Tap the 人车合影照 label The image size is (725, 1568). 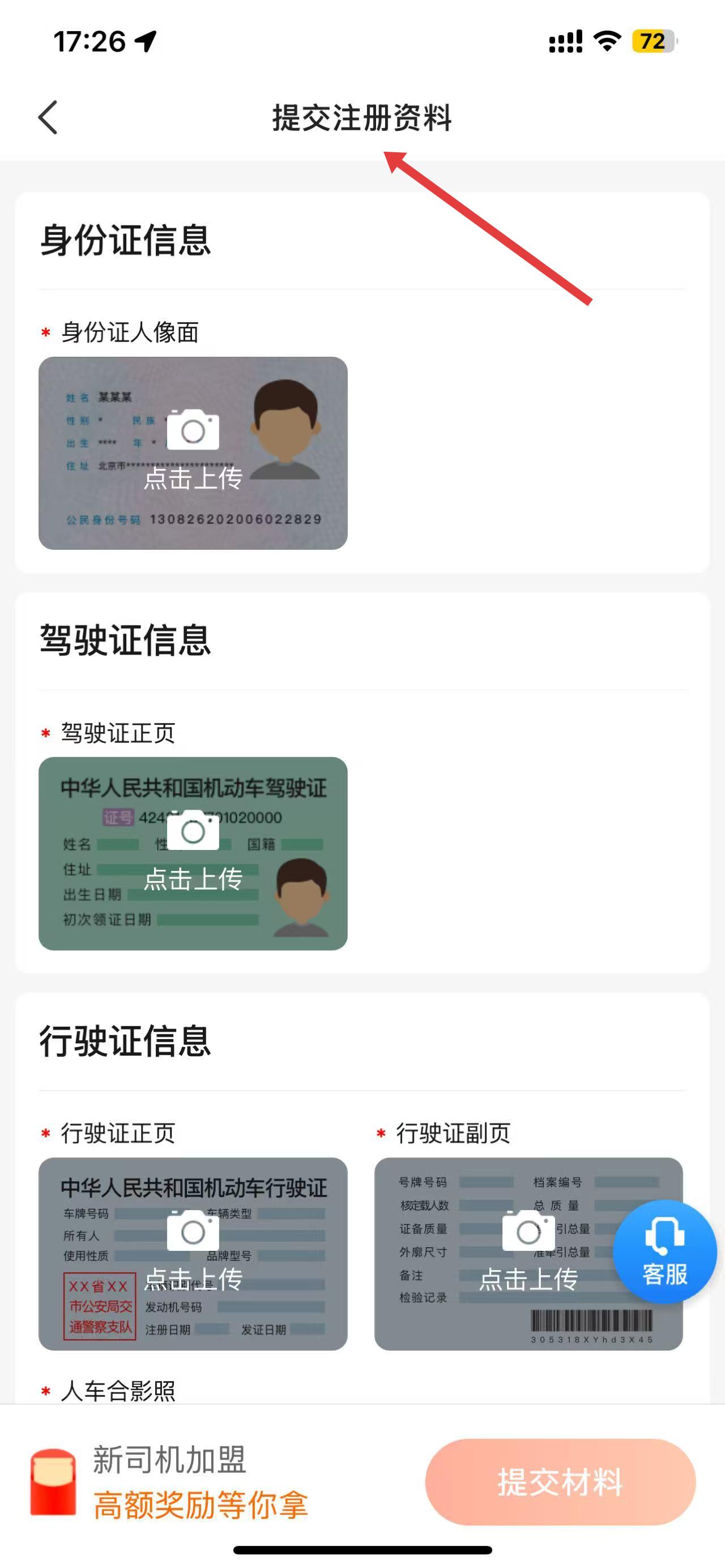120,1391
